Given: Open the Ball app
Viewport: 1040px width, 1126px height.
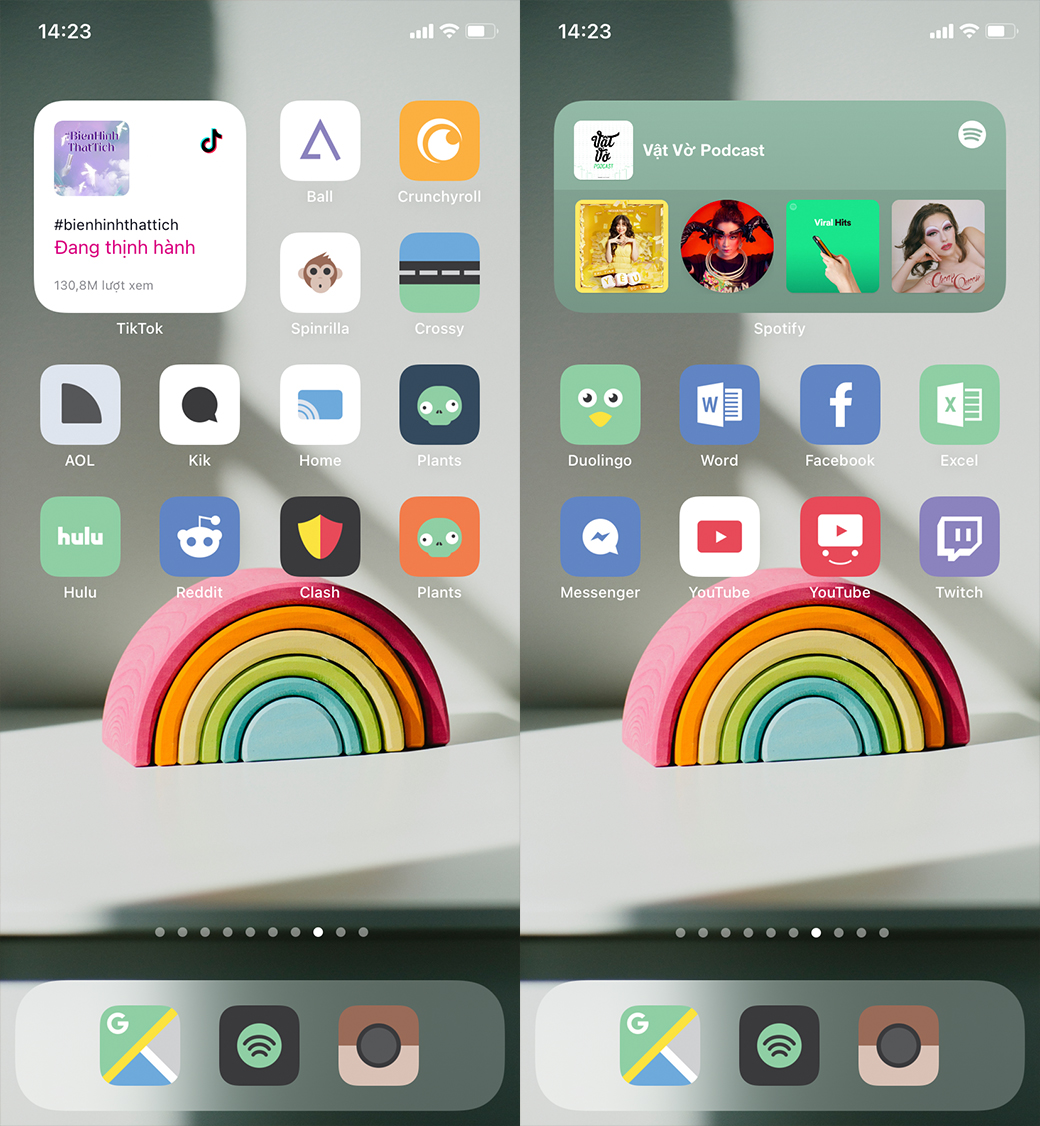Looking at the screenshot, I should (320, 141).
